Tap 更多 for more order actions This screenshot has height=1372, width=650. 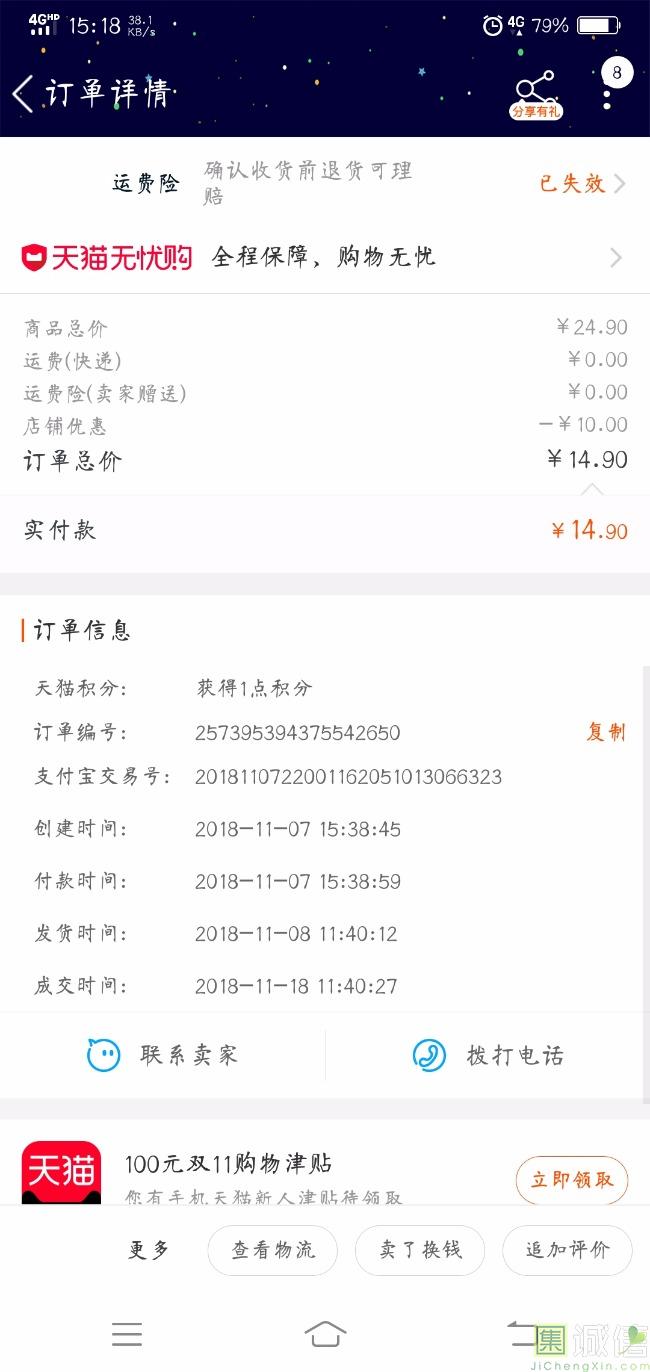click(149, 1250)
